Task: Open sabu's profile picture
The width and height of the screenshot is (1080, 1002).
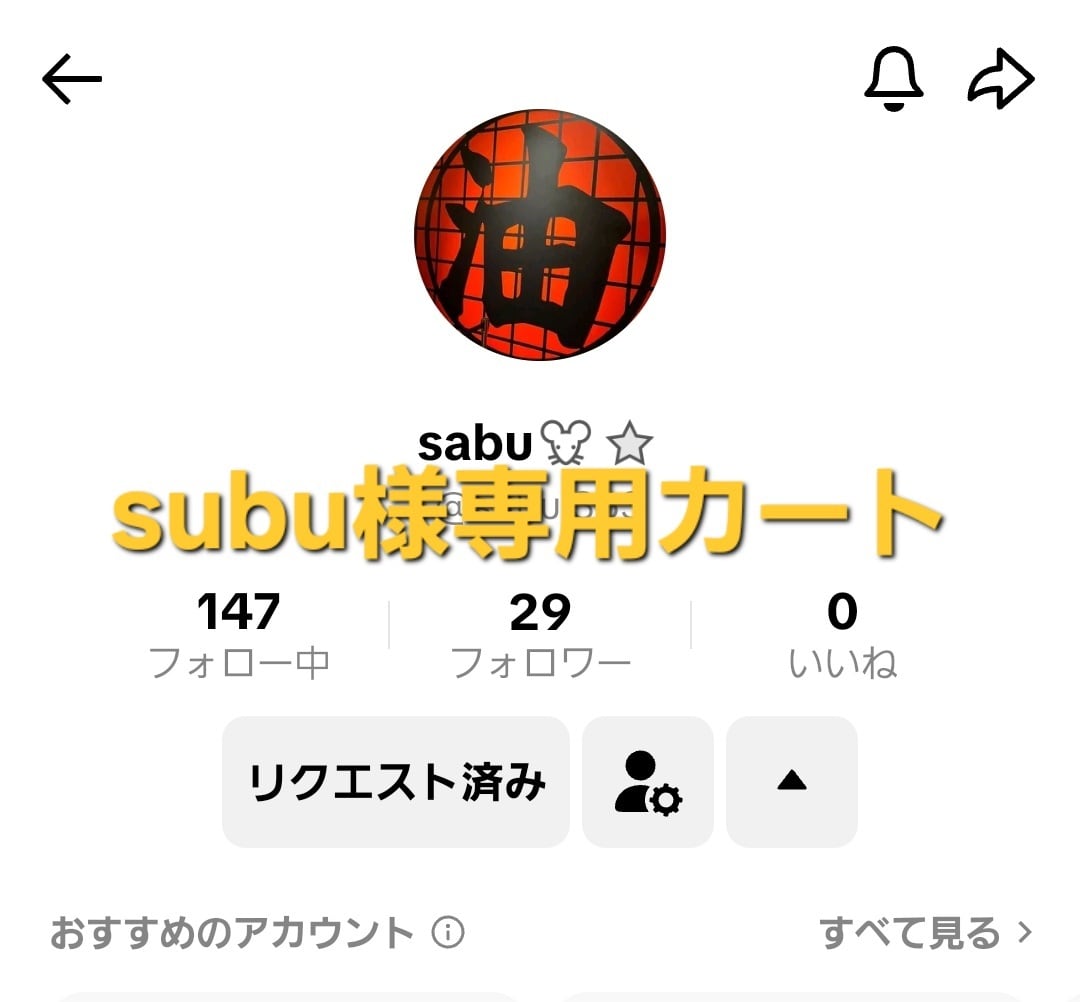Action: click(x=539, y=234)
